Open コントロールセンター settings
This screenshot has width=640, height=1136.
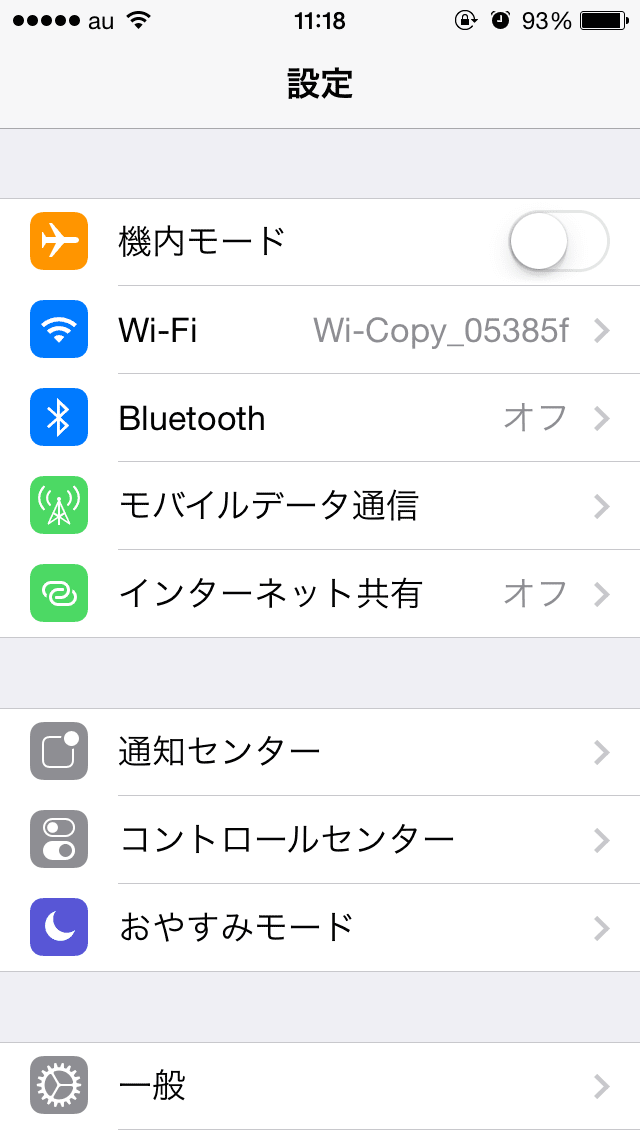[x=320, y=840]
